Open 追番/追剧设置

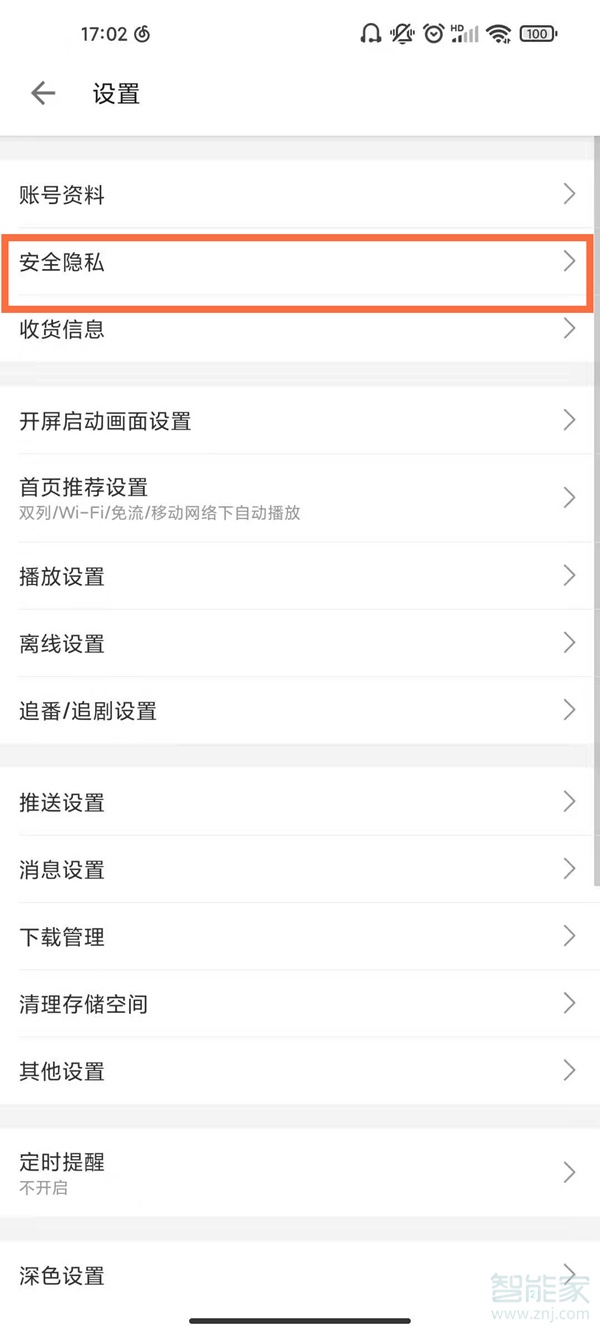point(300,711)
